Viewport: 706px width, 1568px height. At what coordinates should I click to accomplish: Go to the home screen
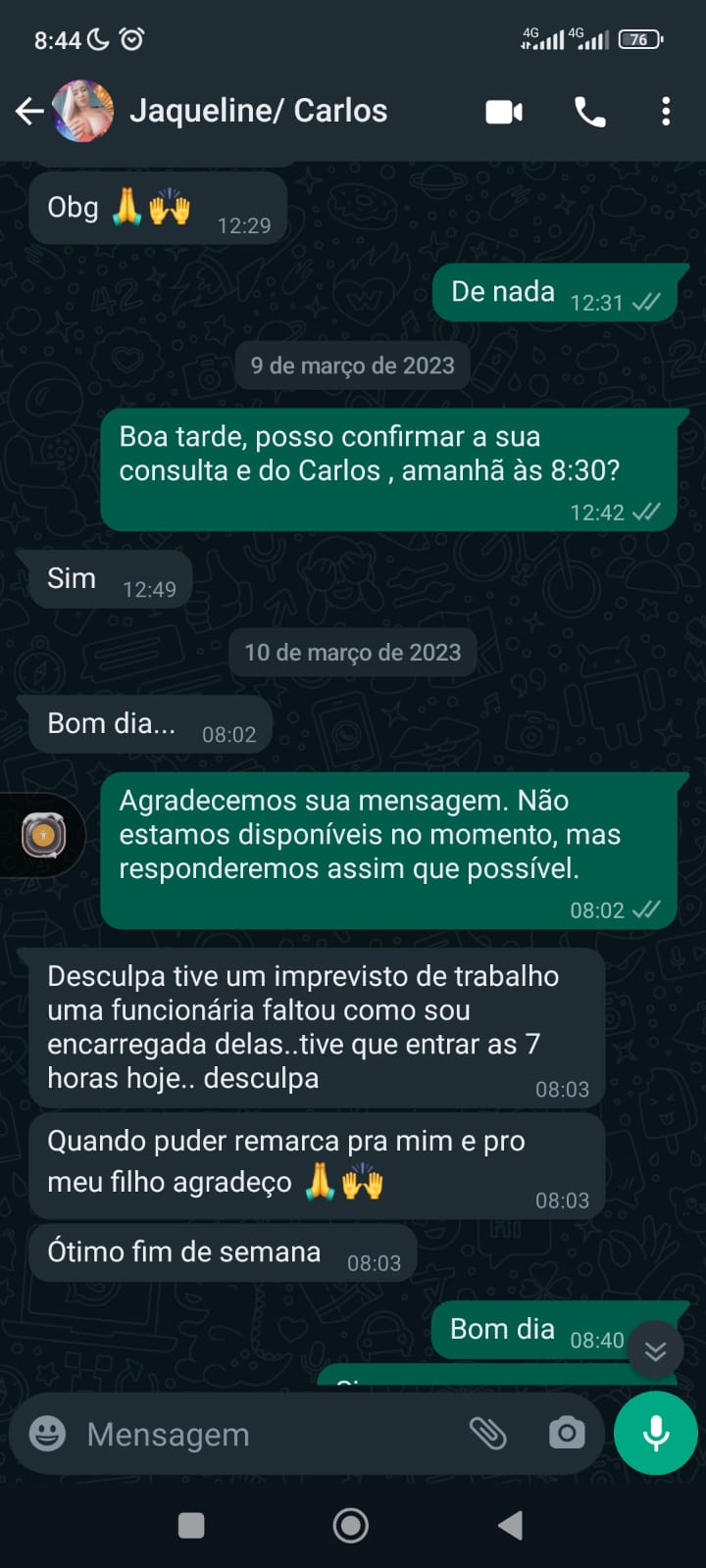pyautogui.click(x=351, y=1525)
